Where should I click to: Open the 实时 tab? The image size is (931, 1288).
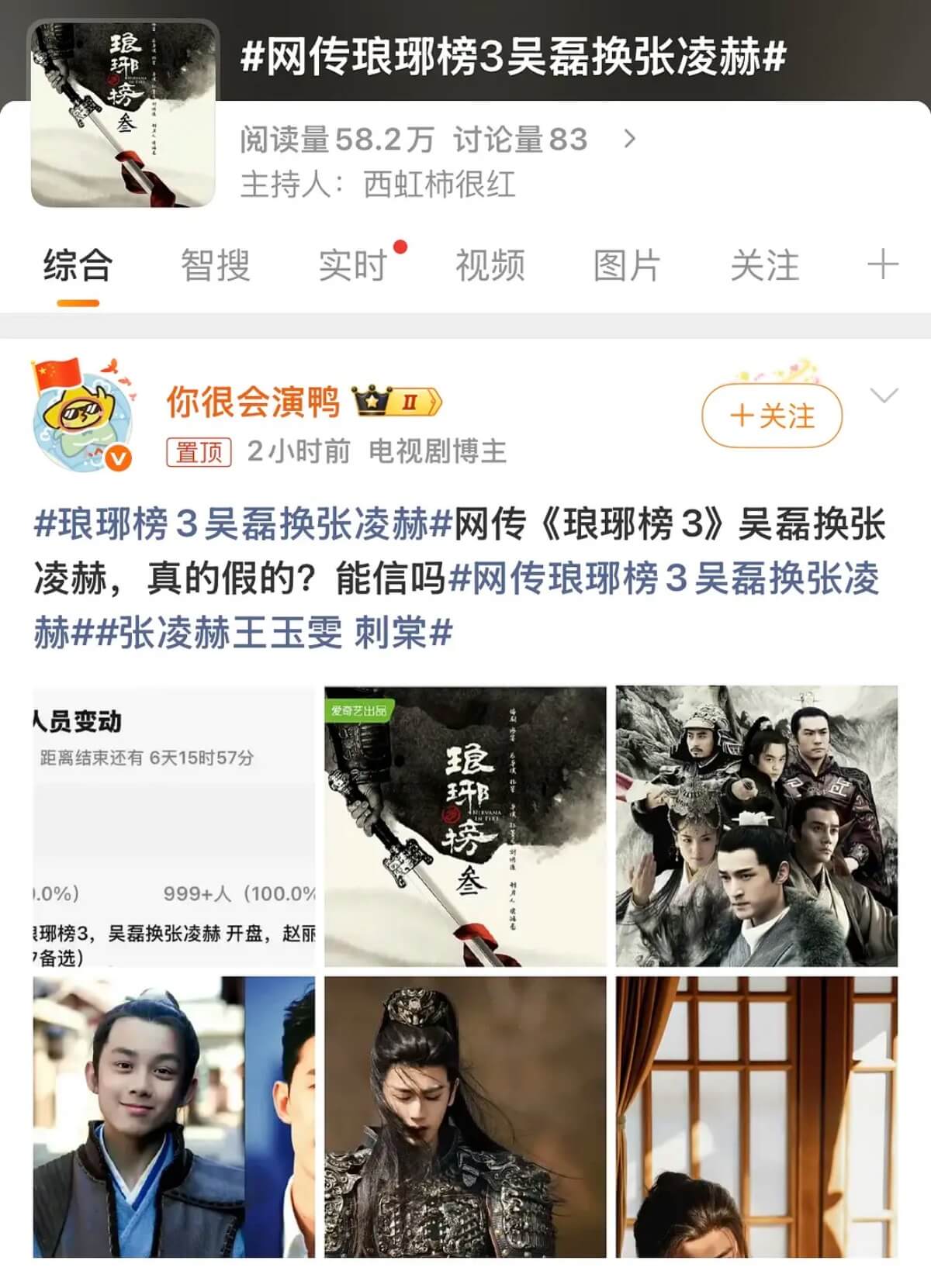[353, 265]
